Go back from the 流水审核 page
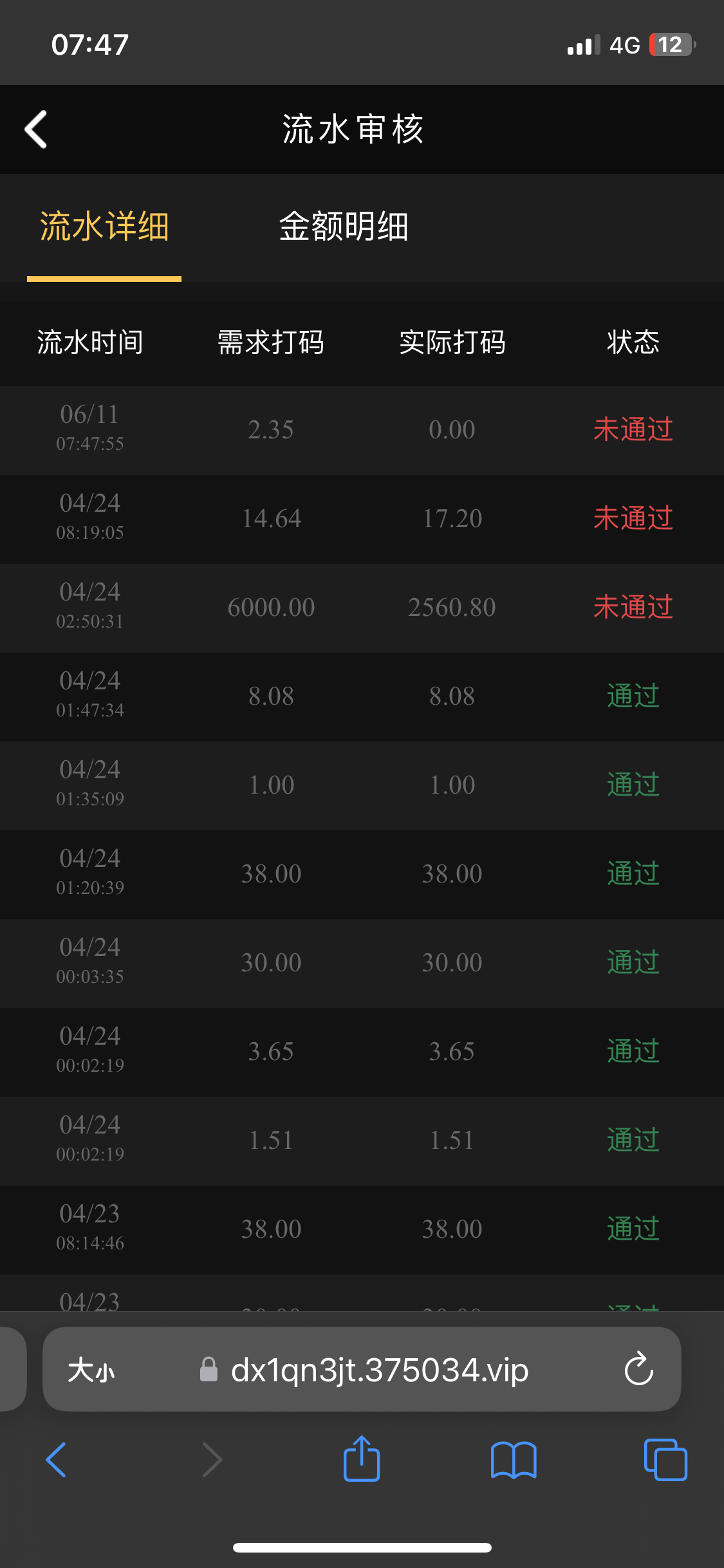This screenshot has width=724, height=1568. (x=36, y=129)
